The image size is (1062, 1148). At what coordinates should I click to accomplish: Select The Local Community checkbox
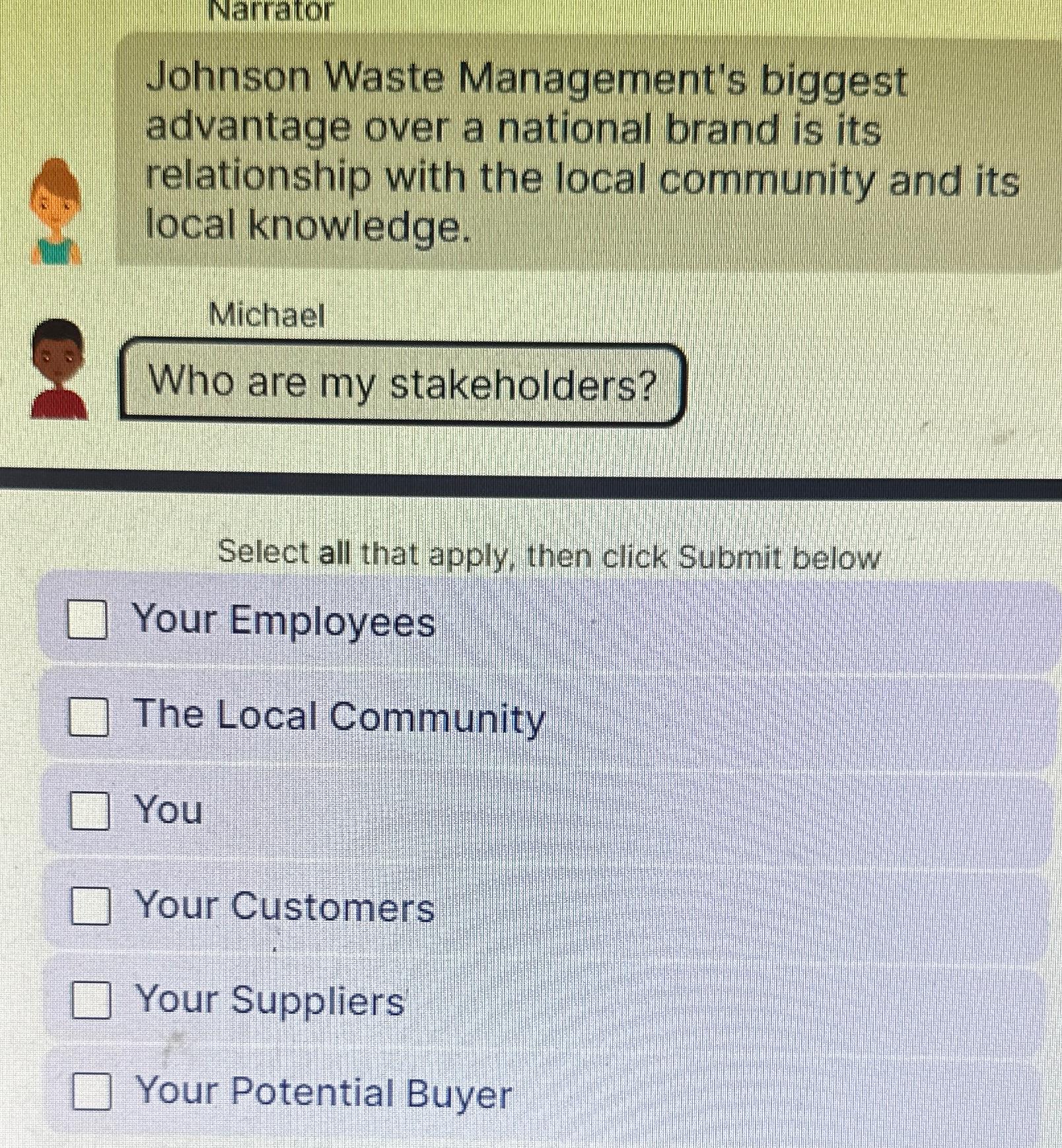coord(89,717)
